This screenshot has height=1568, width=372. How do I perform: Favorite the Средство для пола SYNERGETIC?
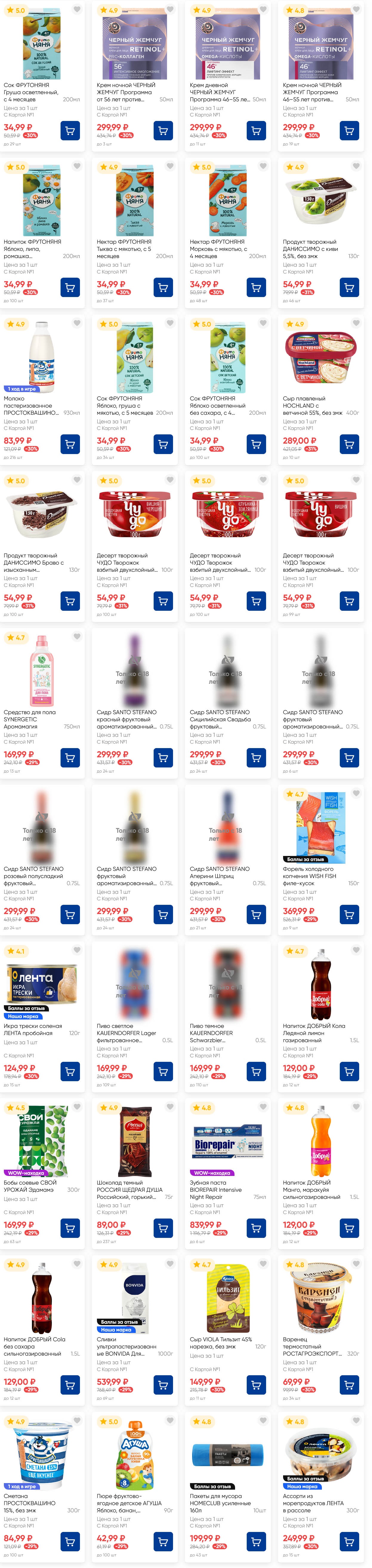[x=77, y=636]
